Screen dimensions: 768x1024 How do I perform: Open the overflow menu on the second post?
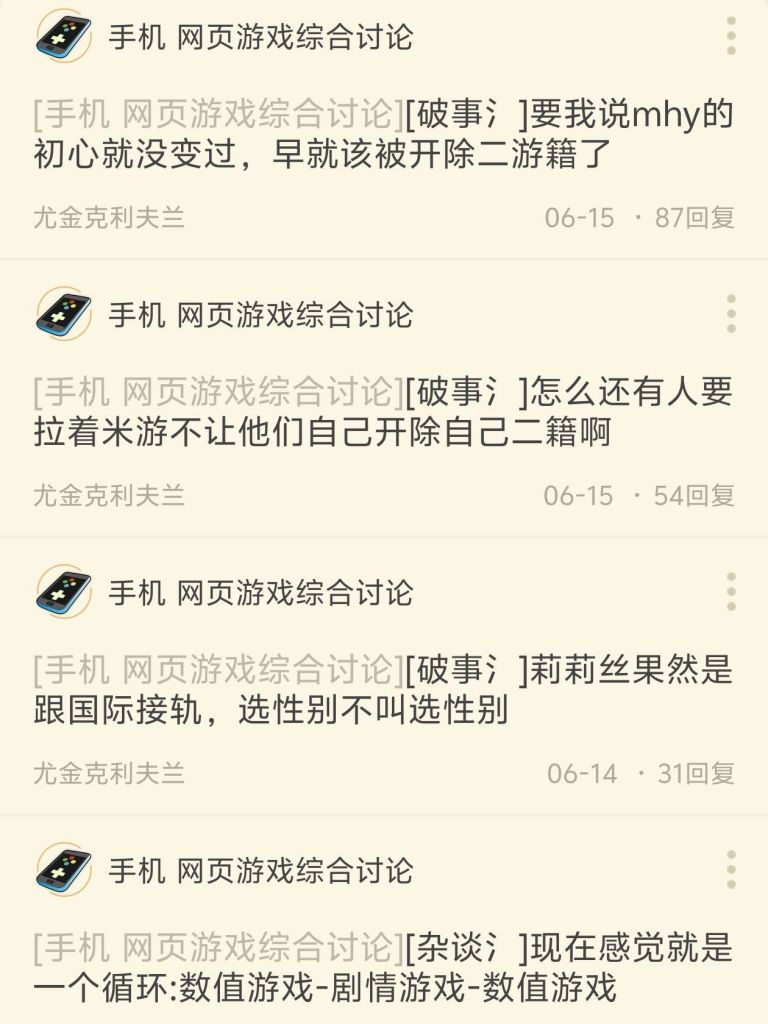729,313
